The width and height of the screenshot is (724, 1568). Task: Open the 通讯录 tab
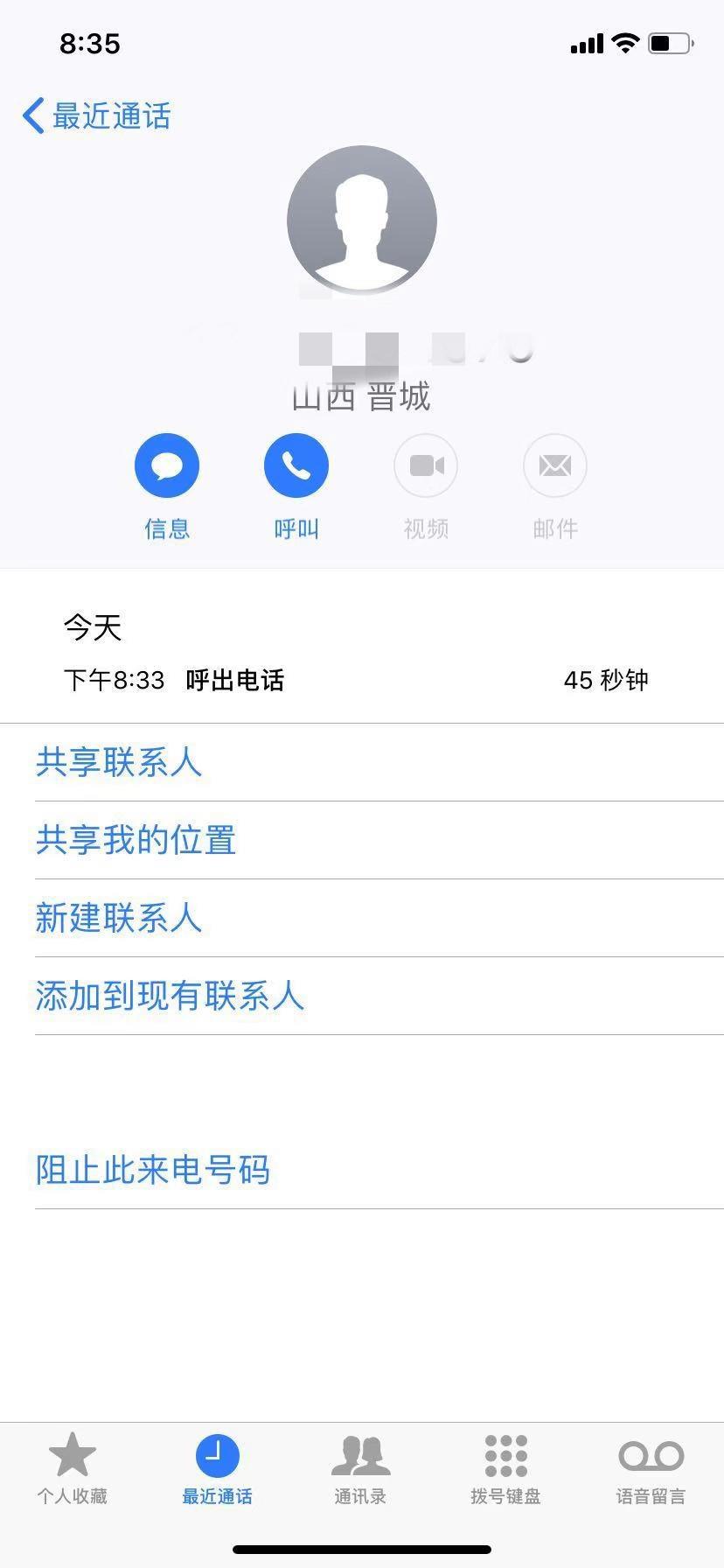coord(360,1469)
